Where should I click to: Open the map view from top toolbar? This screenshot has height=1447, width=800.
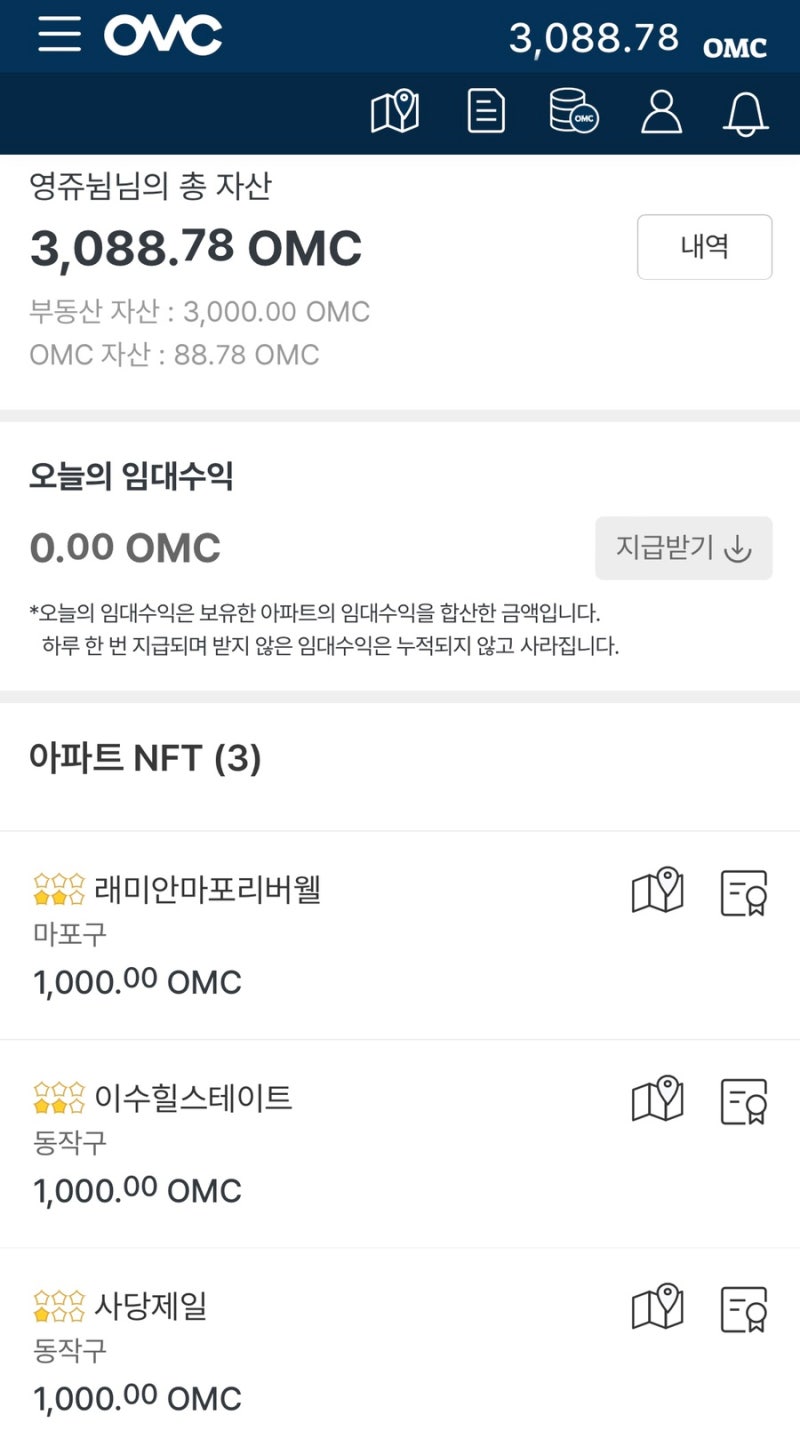(x=394, y=112)
